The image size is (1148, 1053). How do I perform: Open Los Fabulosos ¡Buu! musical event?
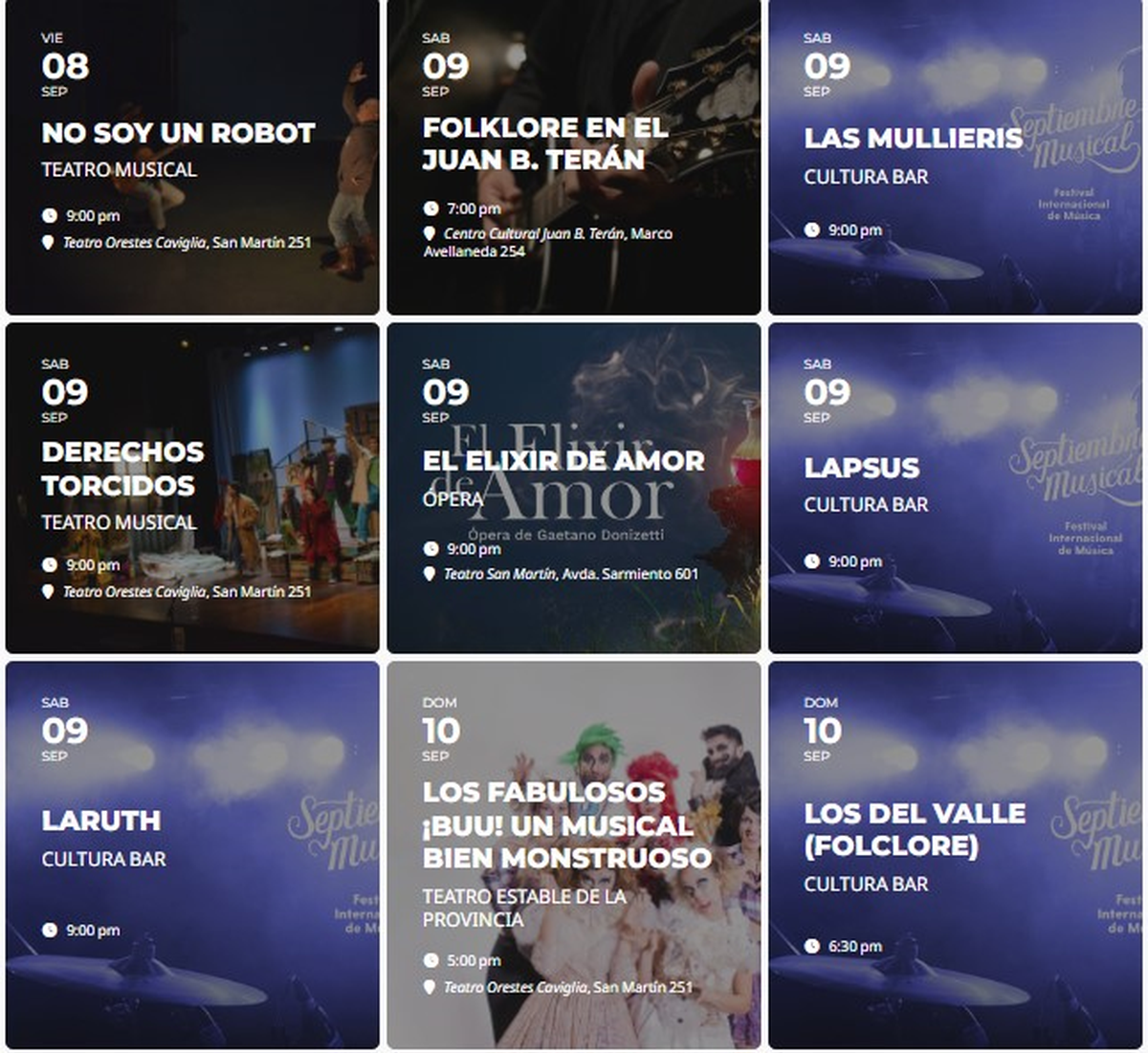pyautogui.click(x=566, y=824)
